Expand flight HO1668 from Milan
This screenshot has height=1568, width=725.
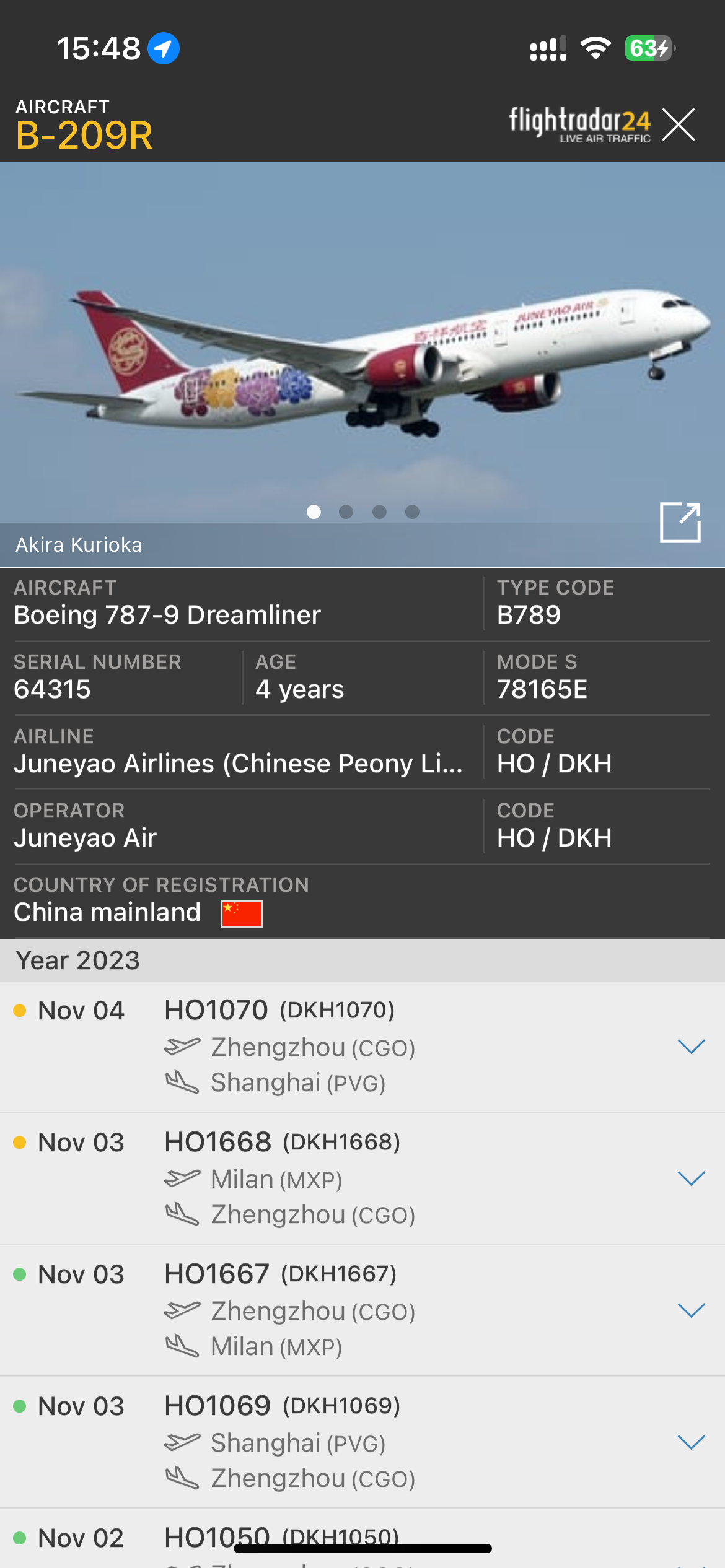(x=691, y=1178)
